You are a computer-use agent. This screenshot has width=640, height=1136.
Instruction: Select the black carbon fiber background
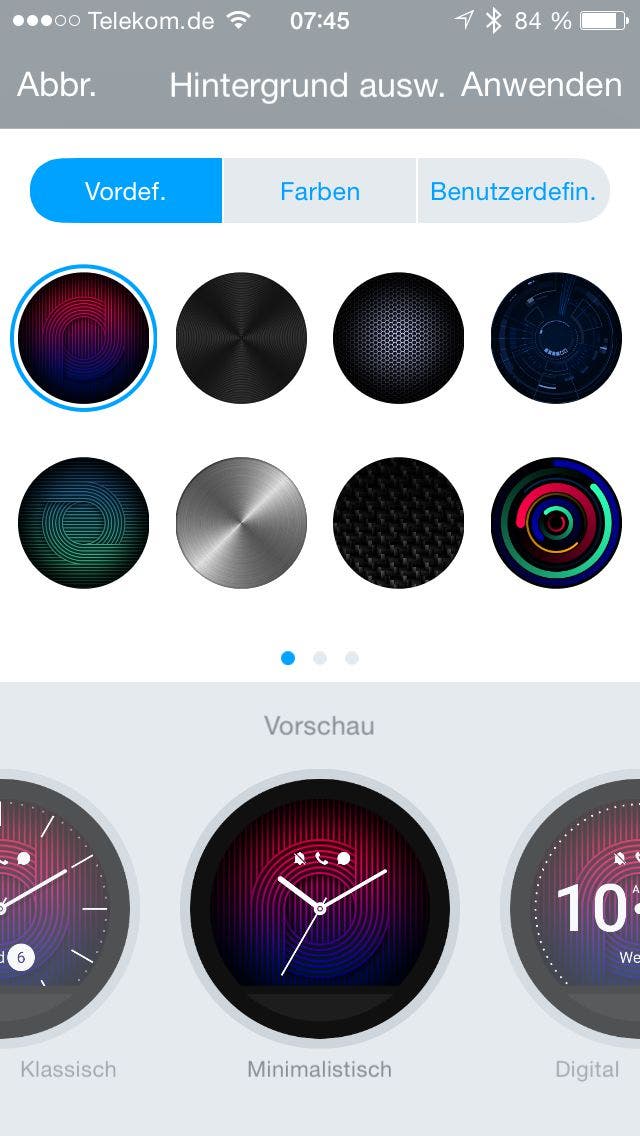tap(398, 523)
